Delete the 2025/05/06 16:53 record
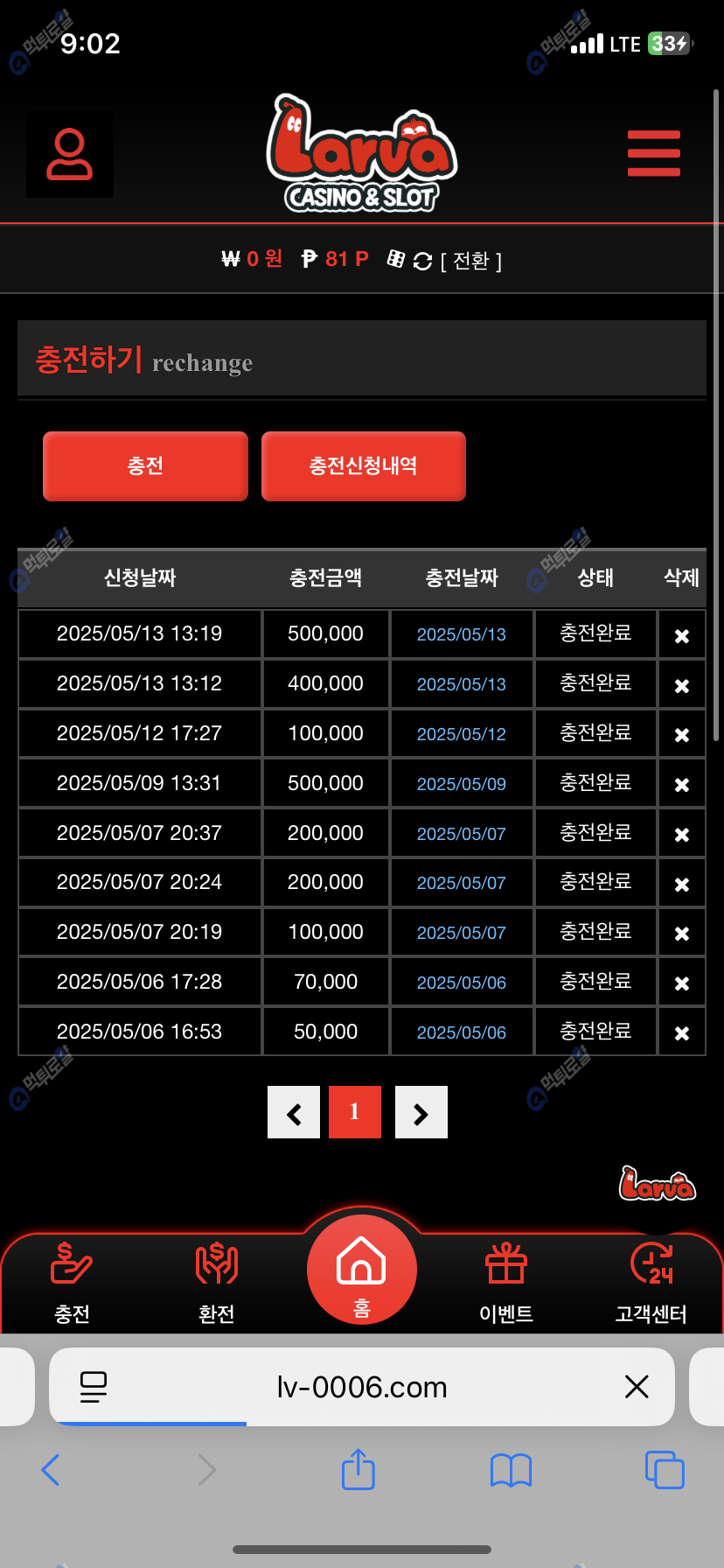The image size is (724, 1568). point(682,1033)
